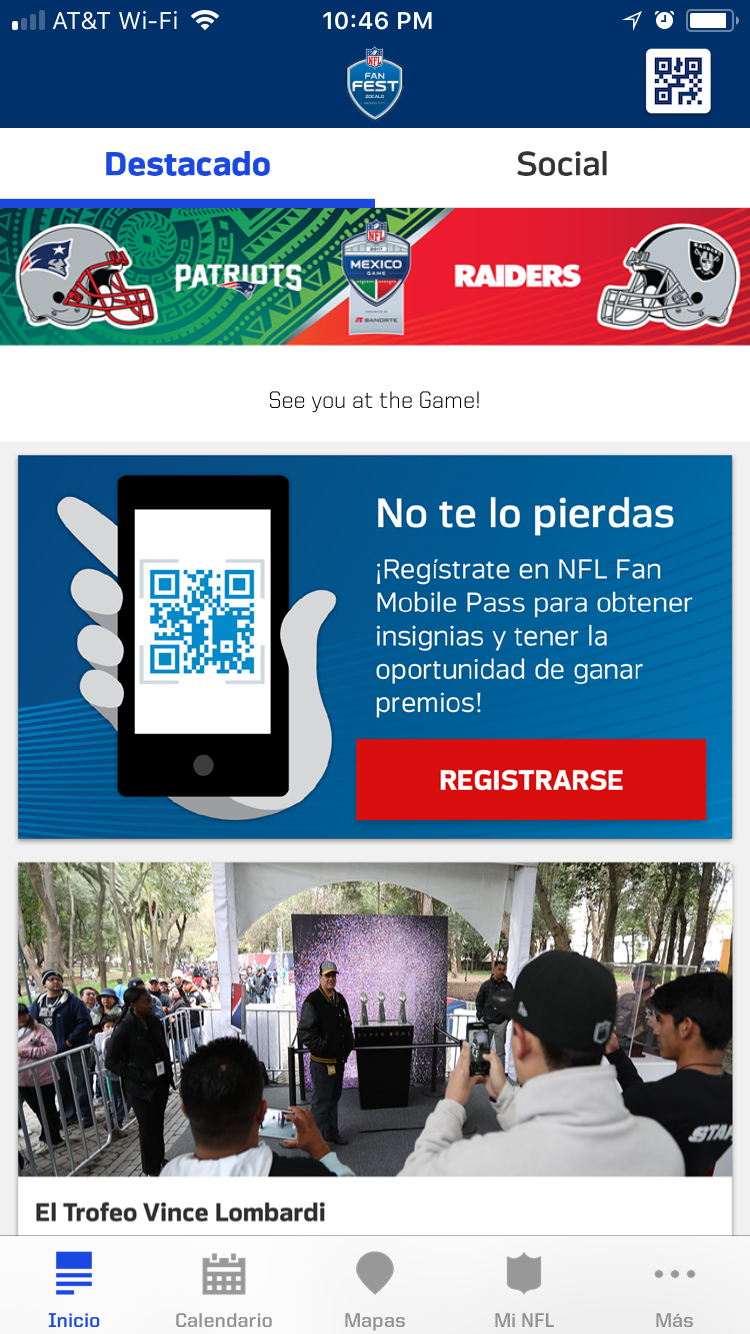Switch to the Social tab

pos(562,164)
